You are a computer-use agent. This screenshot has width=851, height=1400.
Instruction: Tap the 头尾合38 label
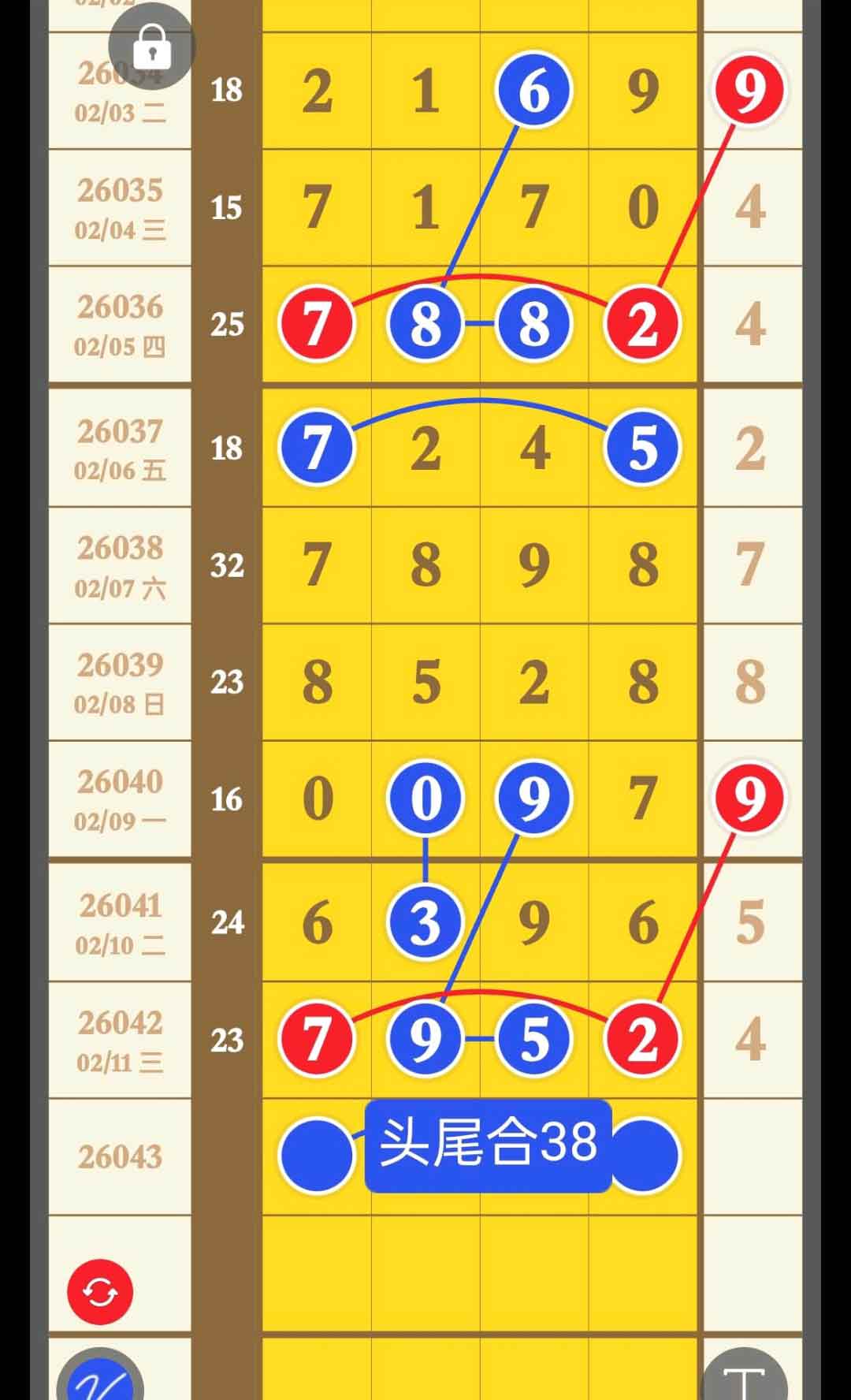(x=488, y=1144)
